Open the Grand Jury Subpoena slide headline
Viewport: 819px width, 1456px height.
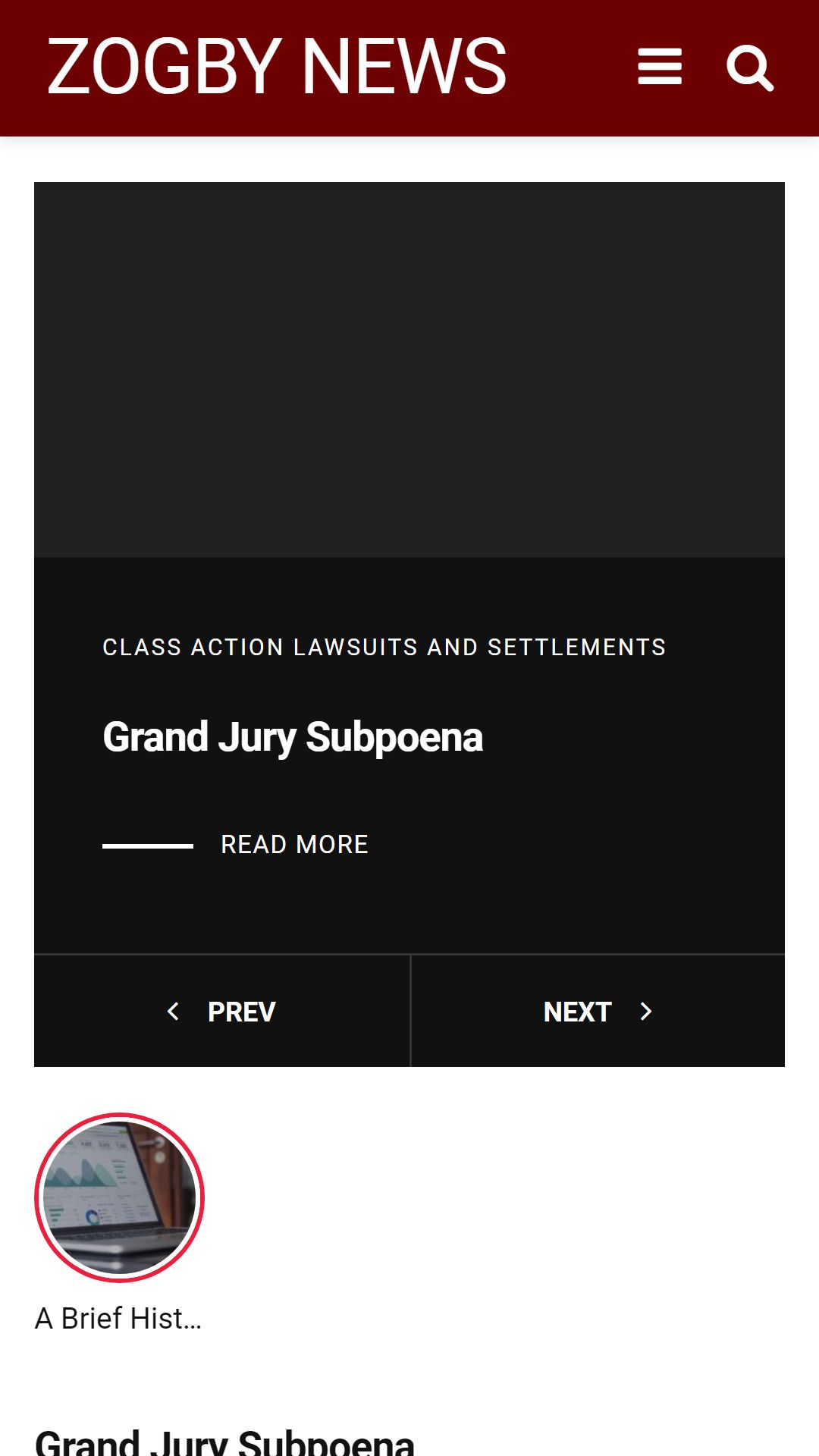coord(293,738)
